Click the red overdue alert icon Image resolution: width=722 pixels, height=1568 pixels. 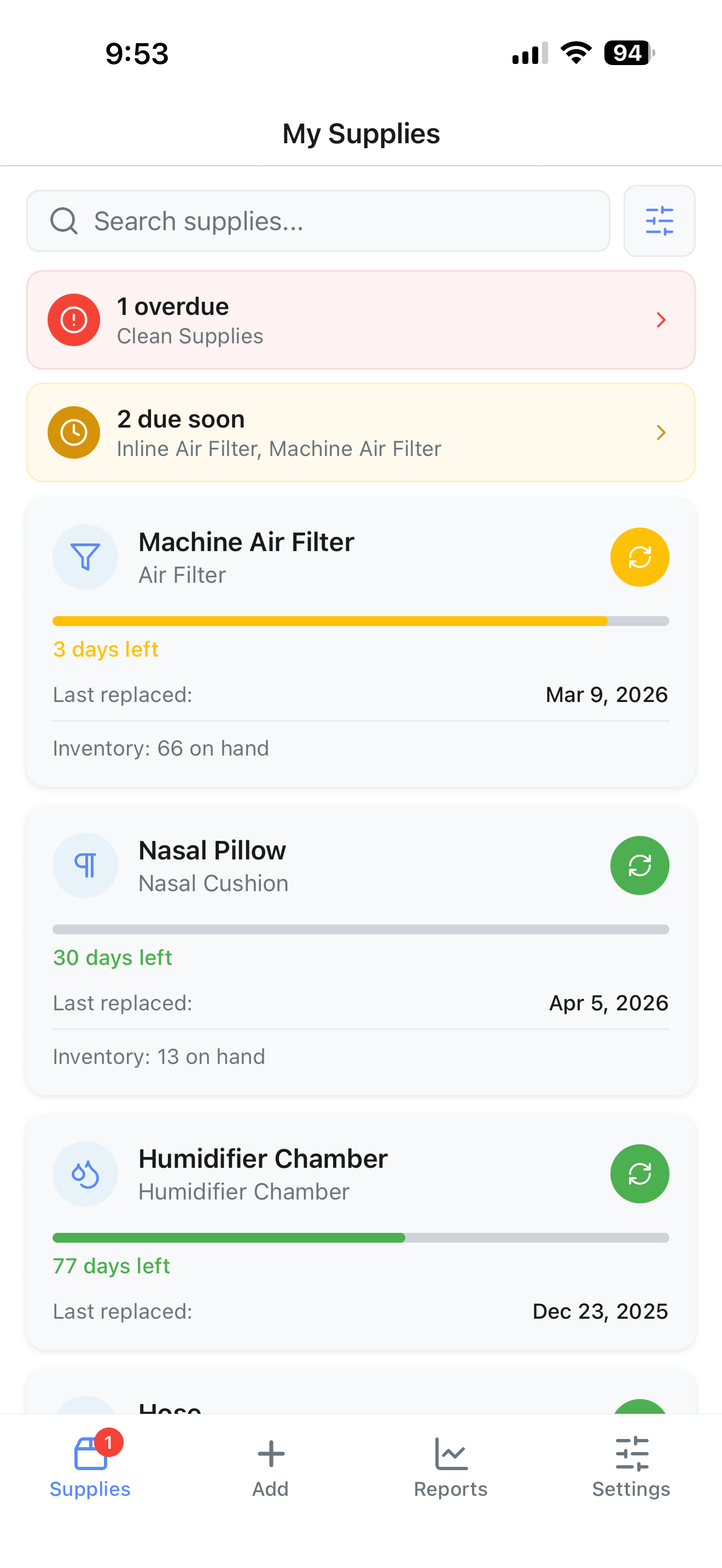(x=73, y=320)
